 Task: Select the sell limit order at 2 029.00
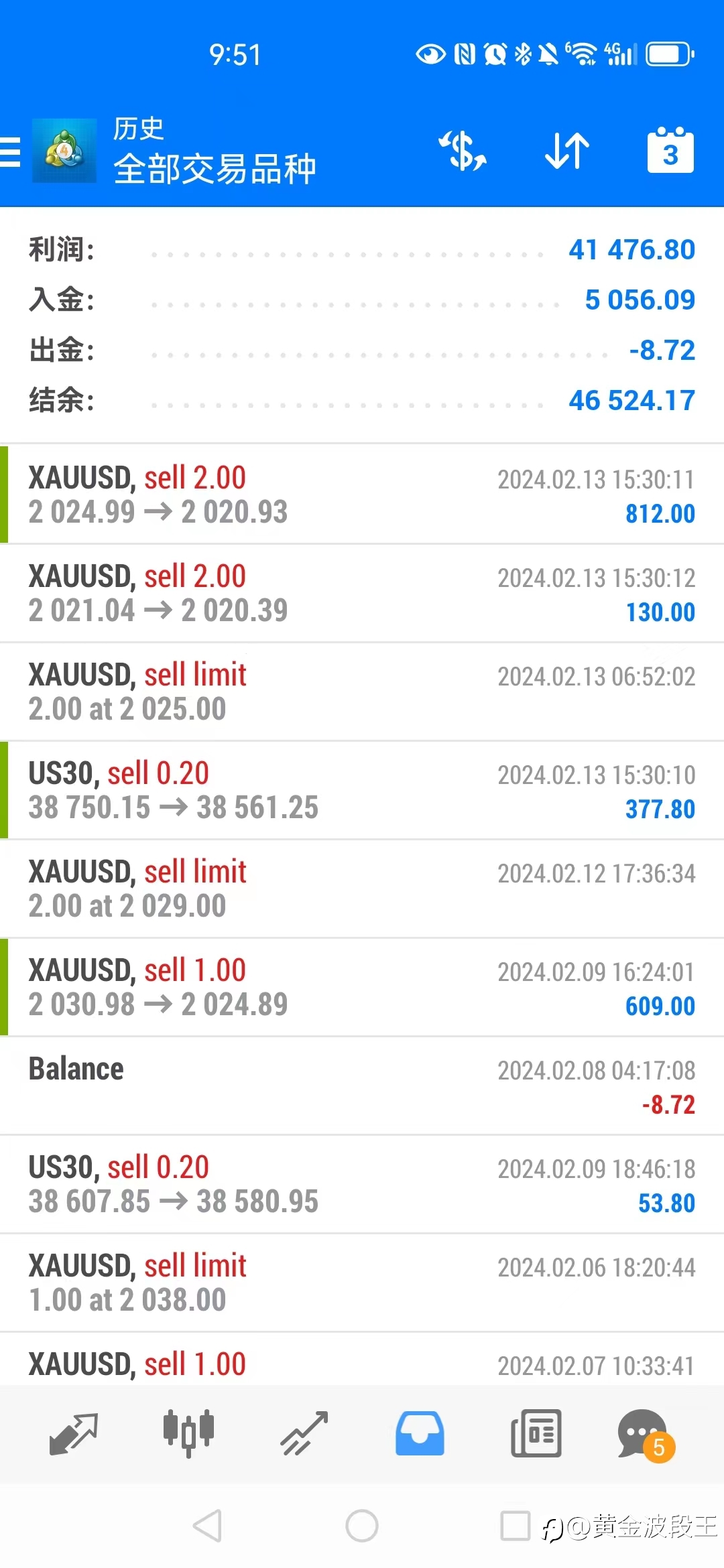point(362,889)
